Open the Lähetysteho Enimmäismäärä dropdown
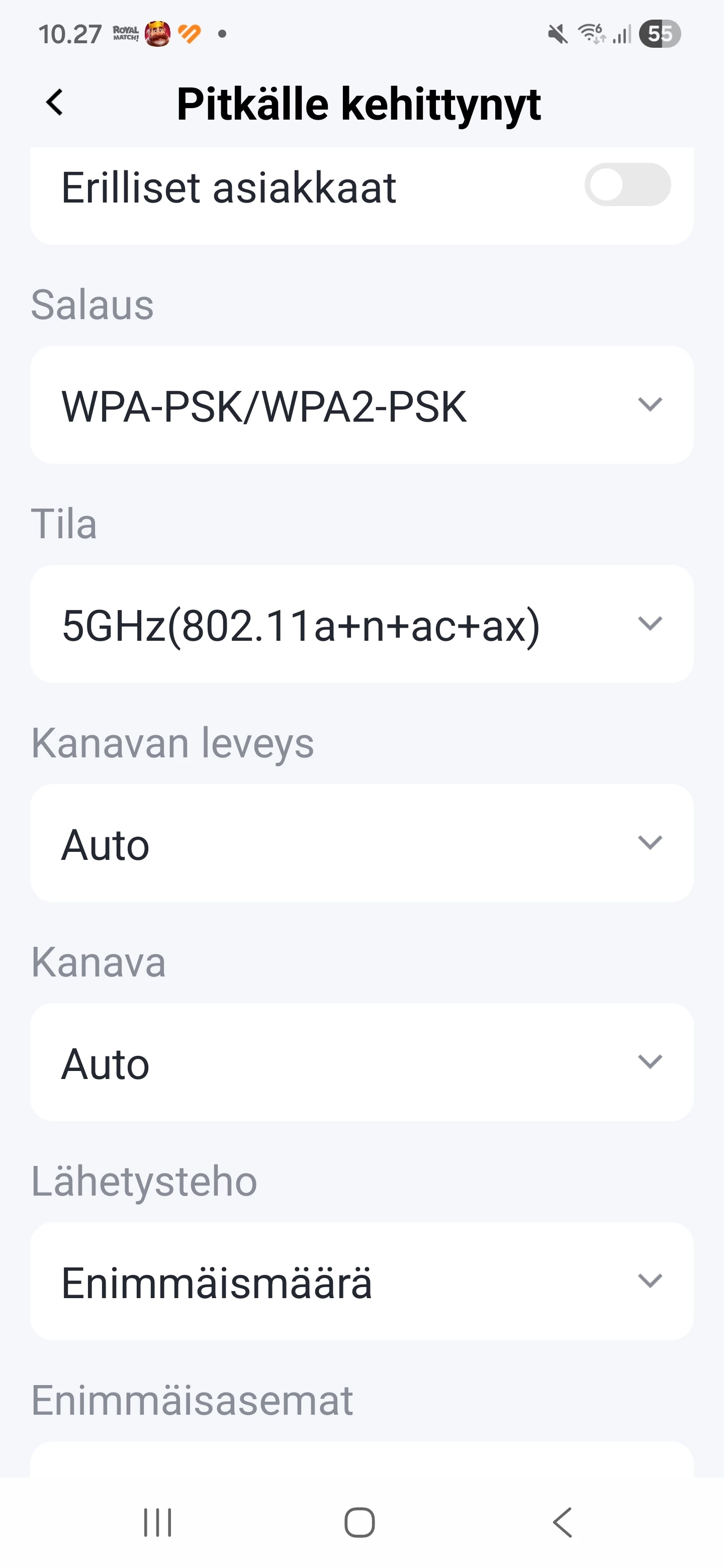Viewport: 724px width, 1568px height. (361, 1282)
